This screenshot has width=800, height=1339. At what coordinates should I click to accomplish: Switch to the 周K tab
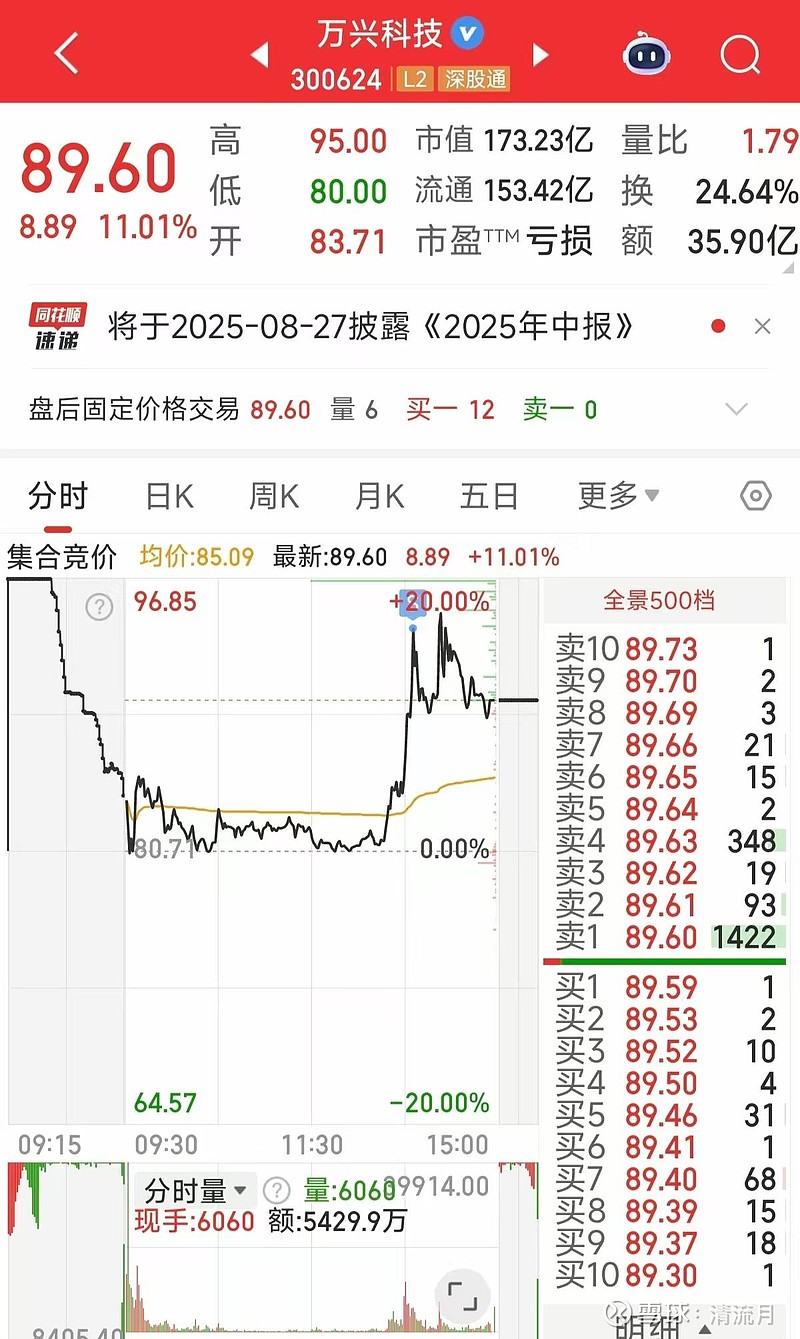click(x=274, y=496)
